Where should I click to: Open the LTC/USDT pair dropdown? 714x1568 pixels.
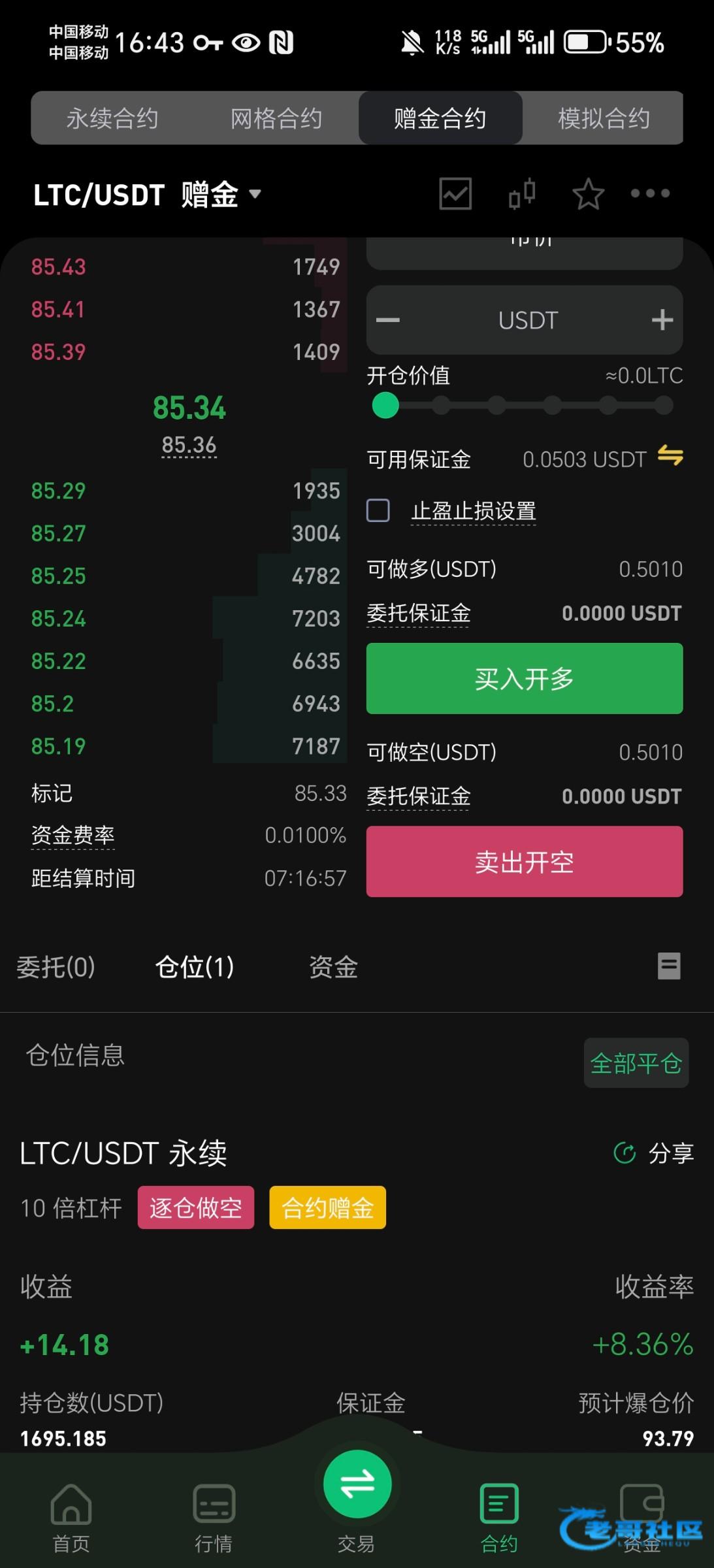click(x=148, y=195)
